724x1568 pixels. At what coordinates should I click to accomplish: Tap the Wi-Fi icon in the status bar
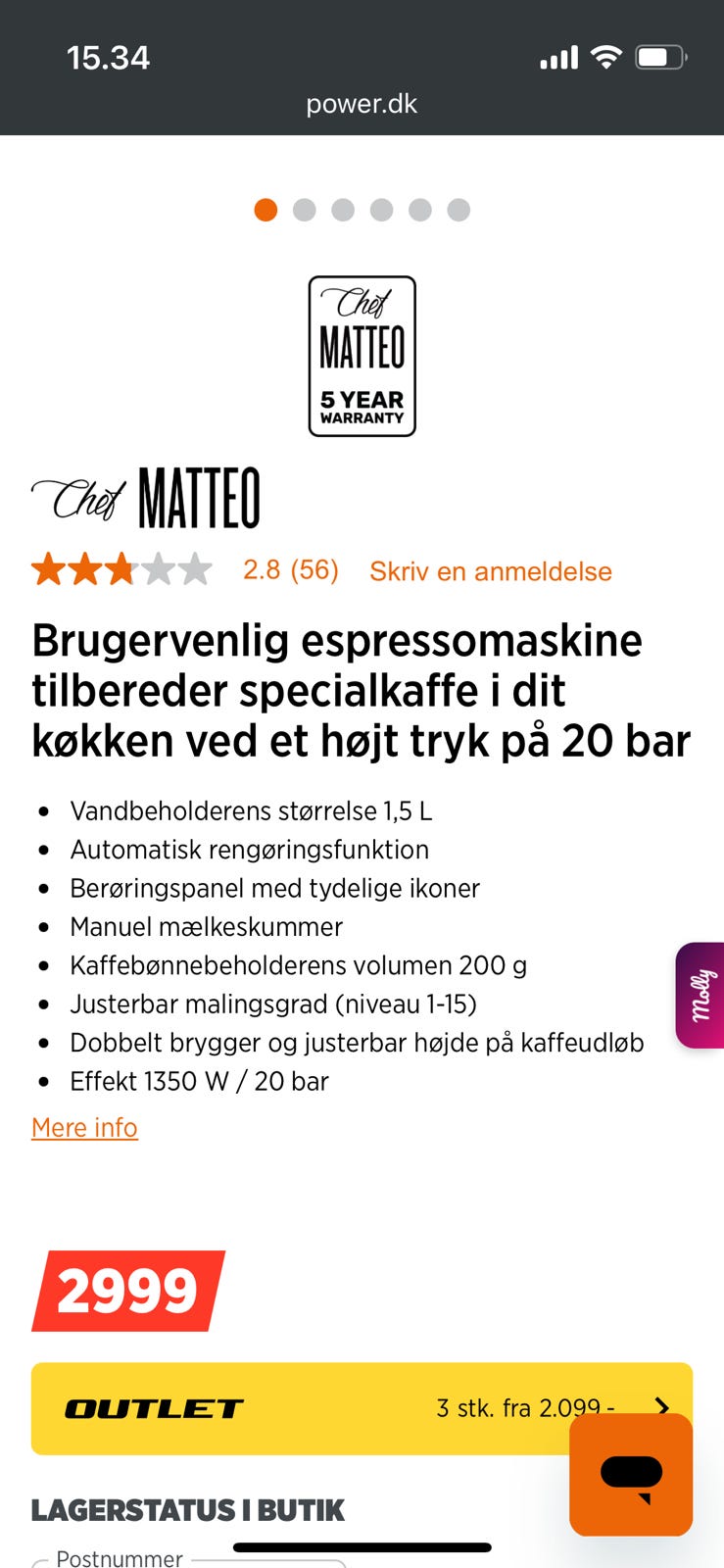tap(606, 58)
